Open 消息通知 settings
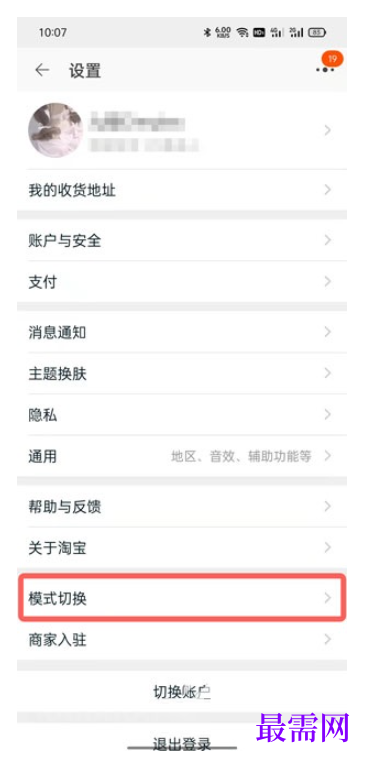The image size is (368, 759). pos(182,332)
